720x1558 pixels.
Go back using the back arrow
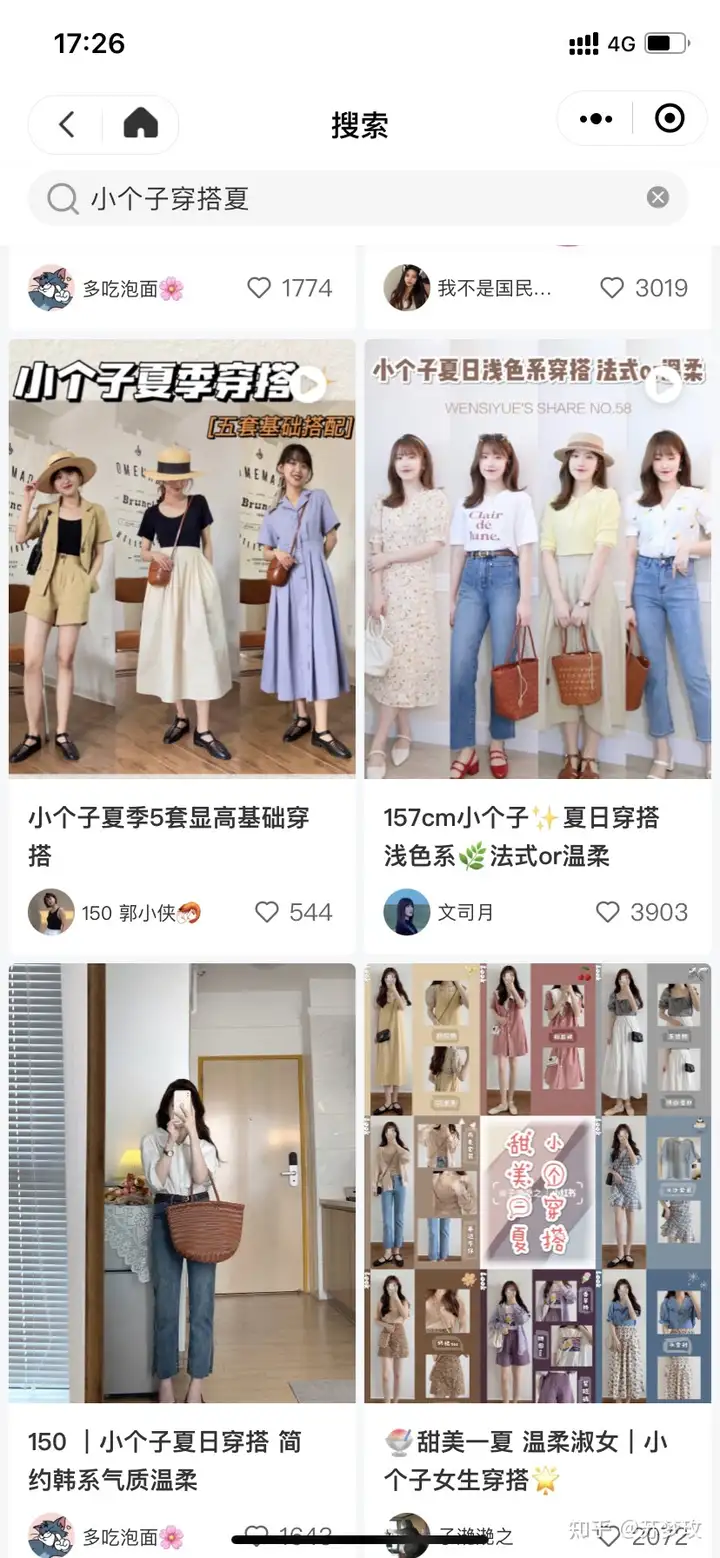66,124
